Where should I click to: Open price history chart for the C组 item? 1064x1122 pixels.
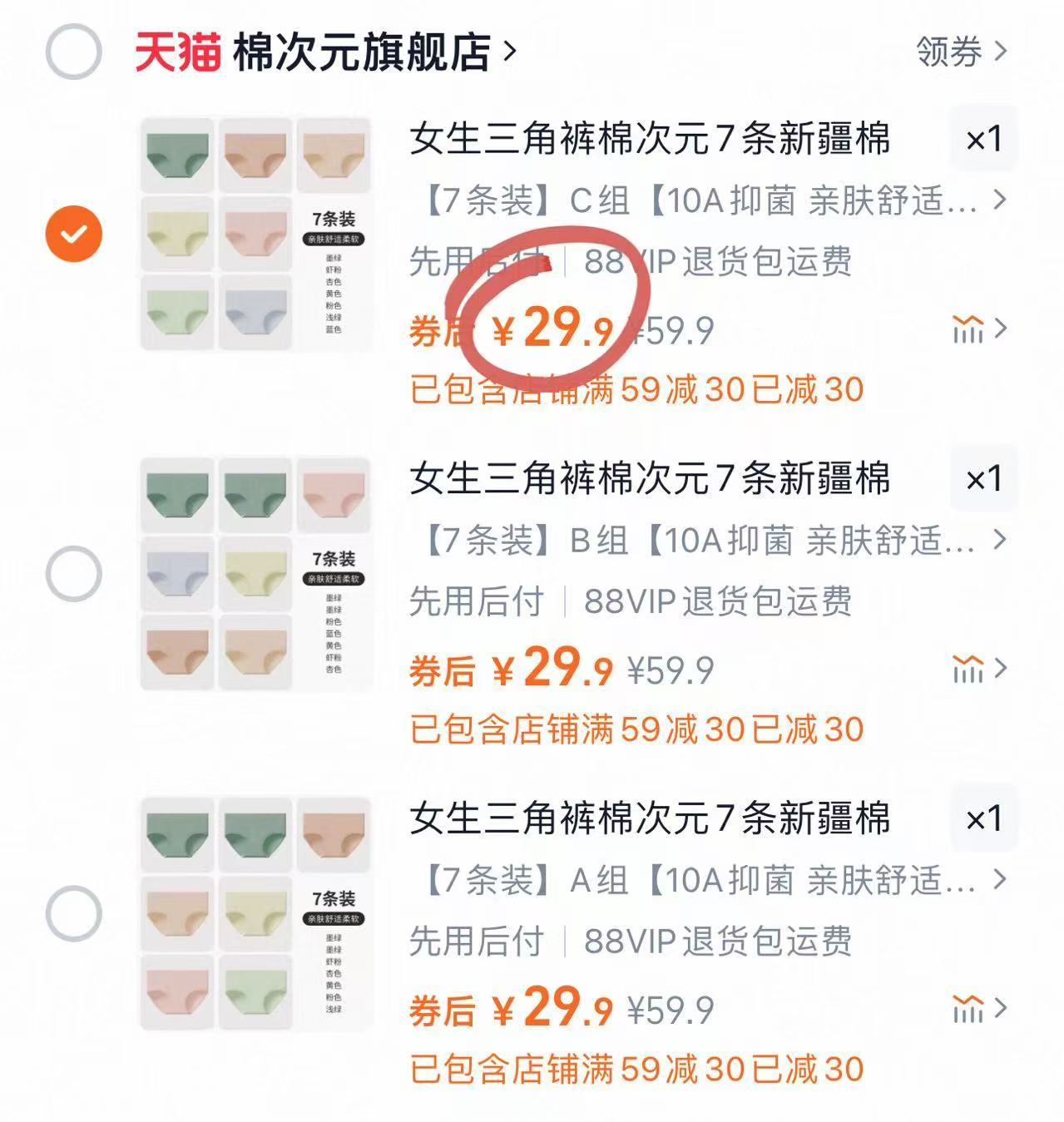pos(968,330)
